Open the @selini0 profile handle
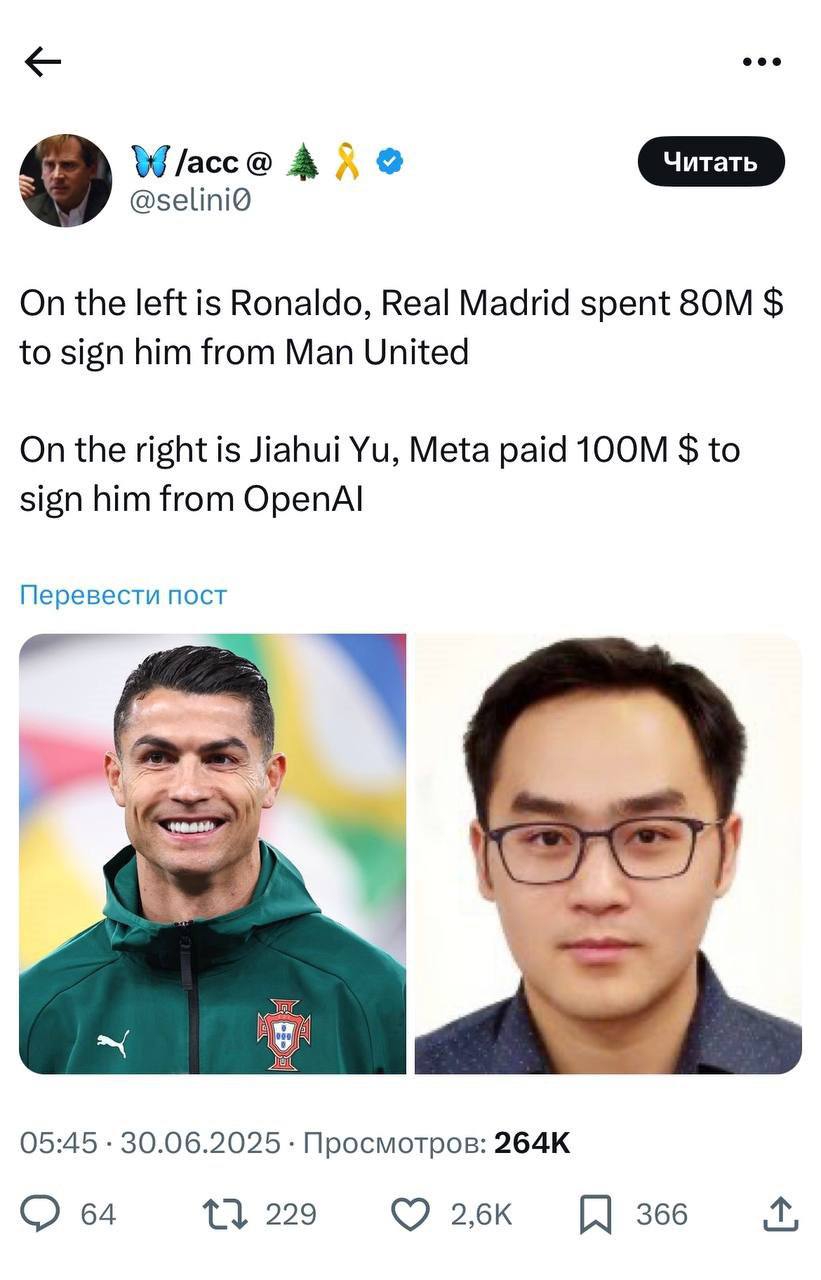 [191, 201]
